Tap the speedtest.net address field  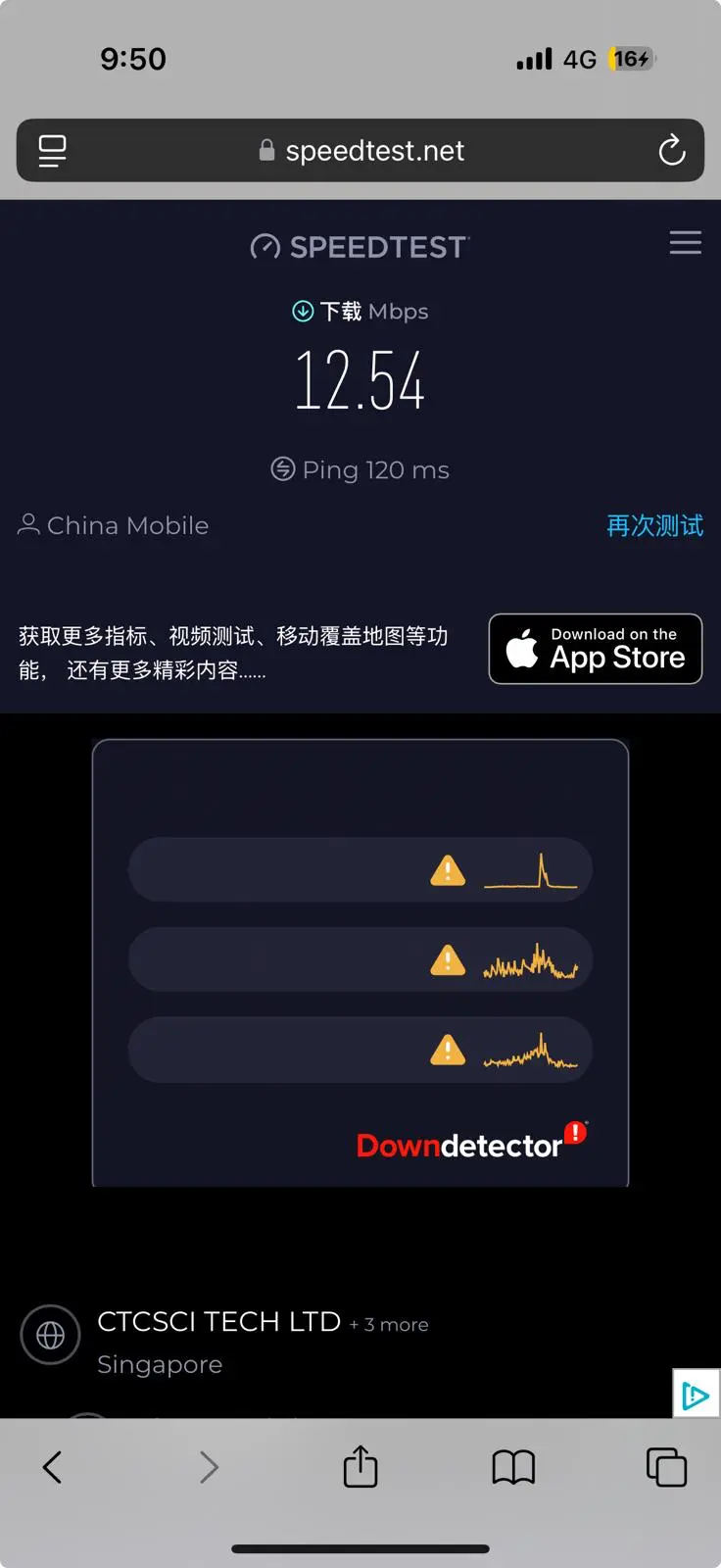click(360, 150)
